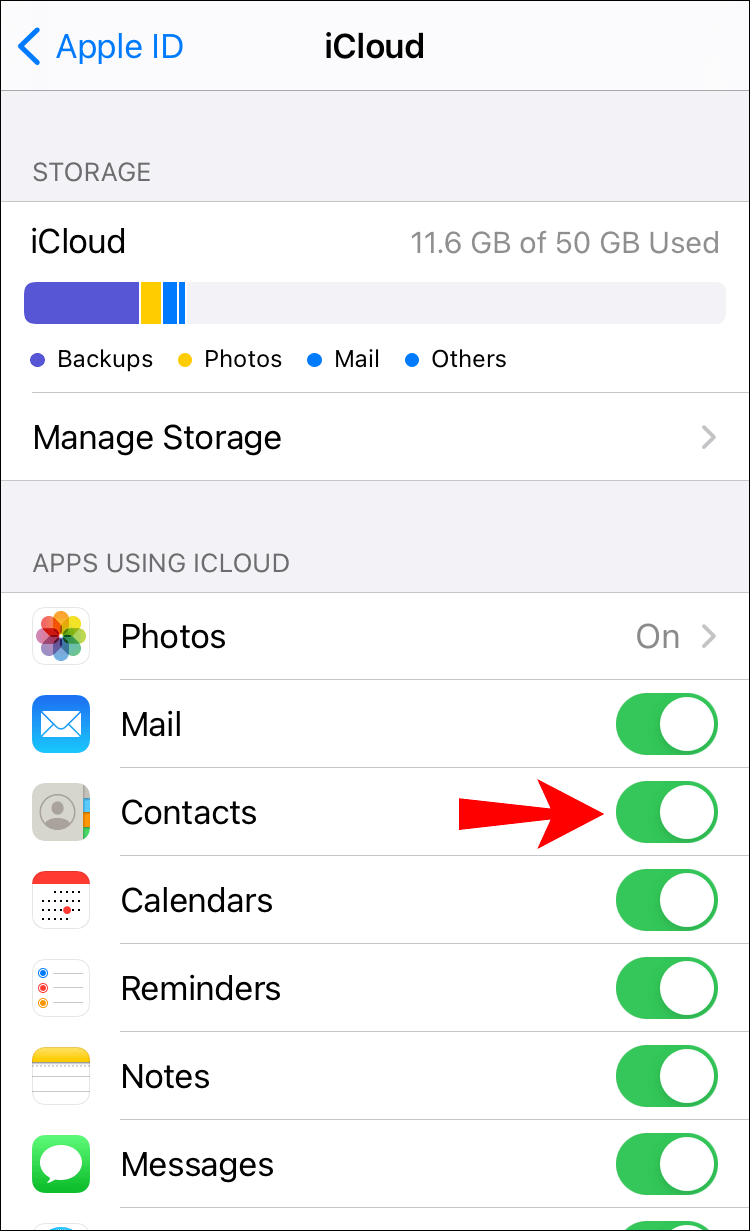This screenshot has height=1231, width=750.
Task: Switch off the Calendars toggle
Action: coord(667,900)
